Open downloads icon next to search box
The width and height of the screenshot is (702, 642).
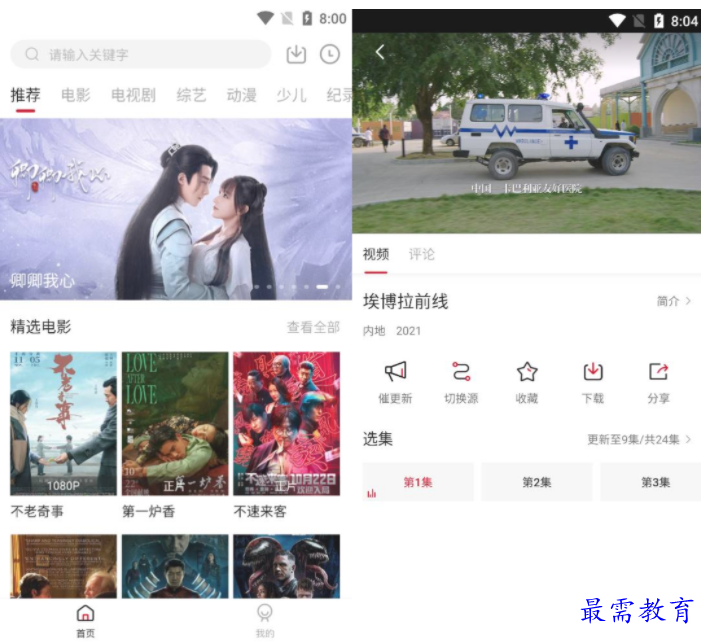296,55
